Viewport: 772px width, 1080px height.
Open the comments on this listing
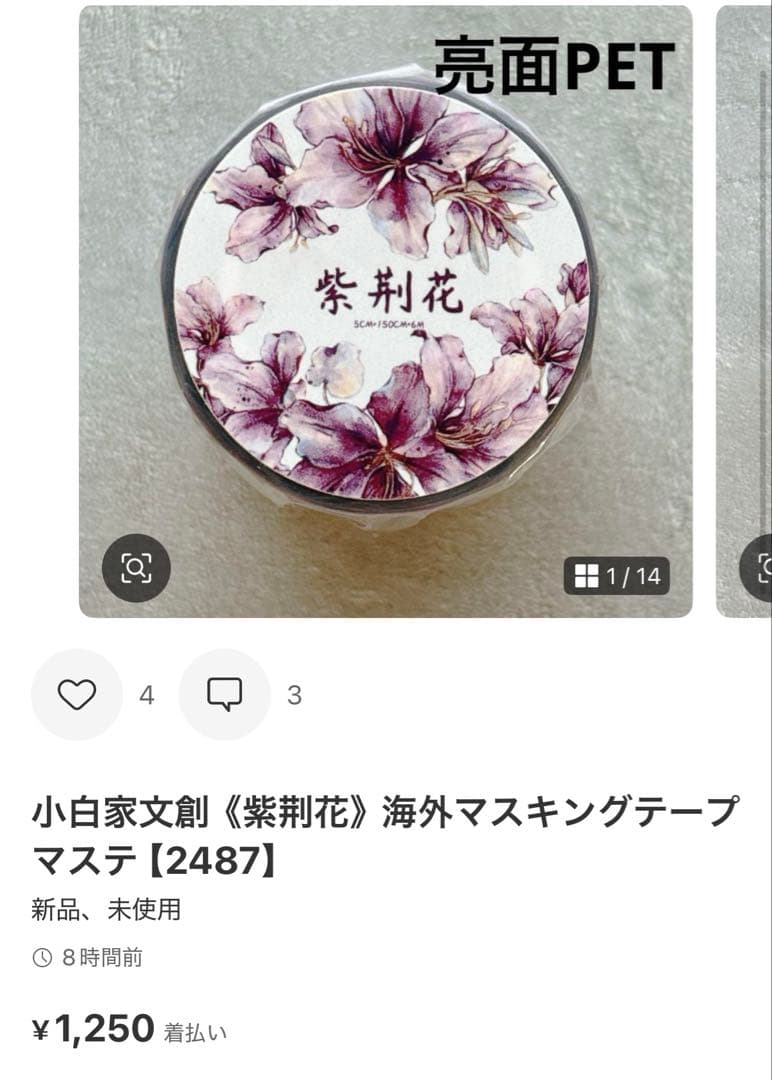tap(224, 694)
